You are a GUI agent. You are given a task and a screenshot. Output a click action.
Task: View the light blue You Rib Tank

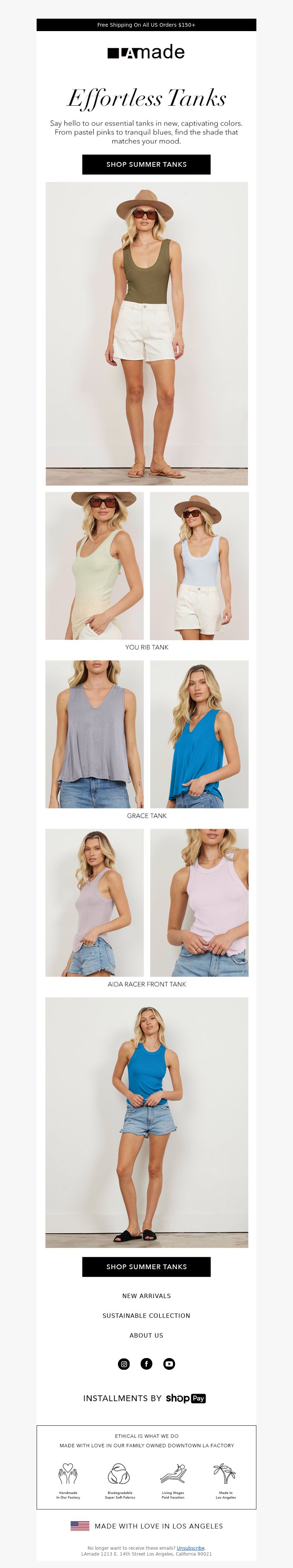point(199,565)
